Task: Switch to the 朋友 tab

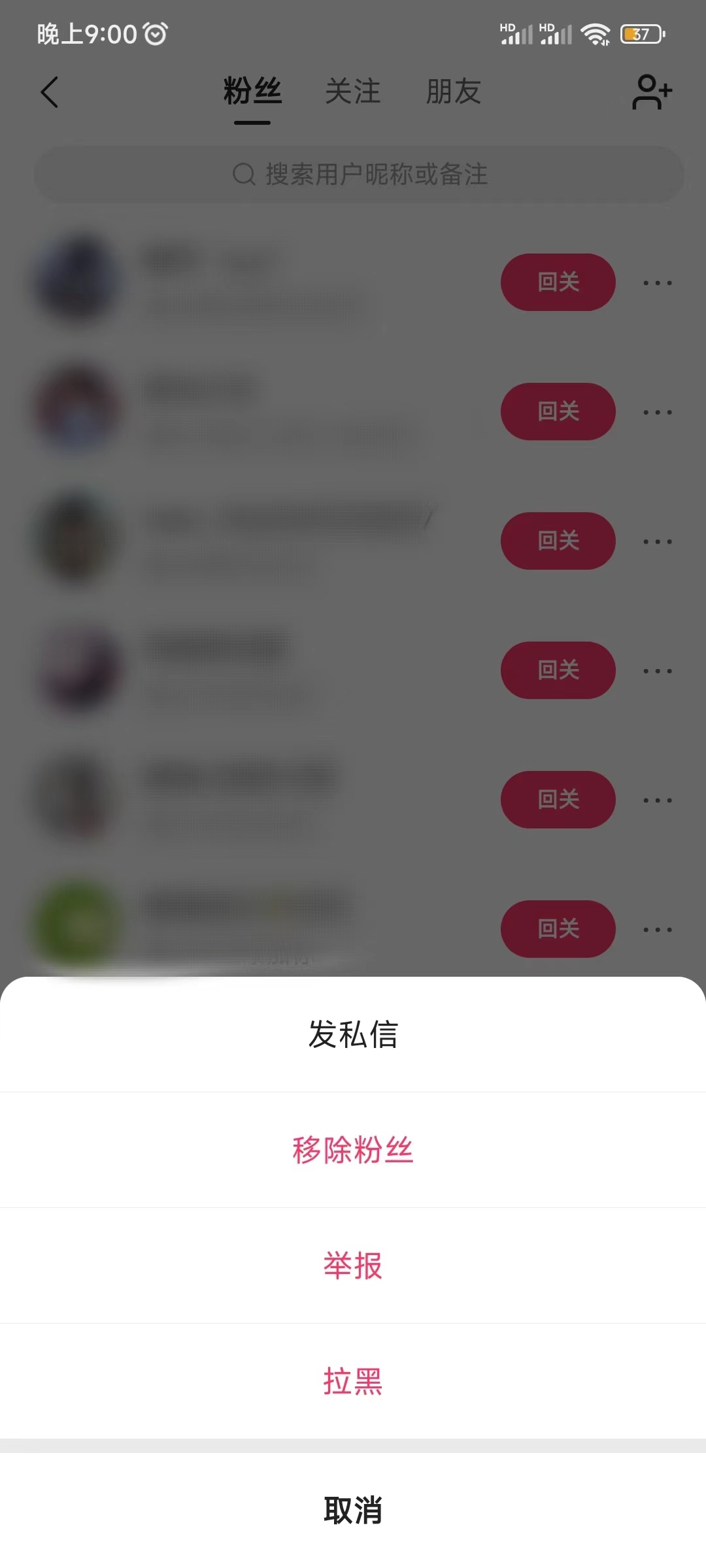Action: 454,91
